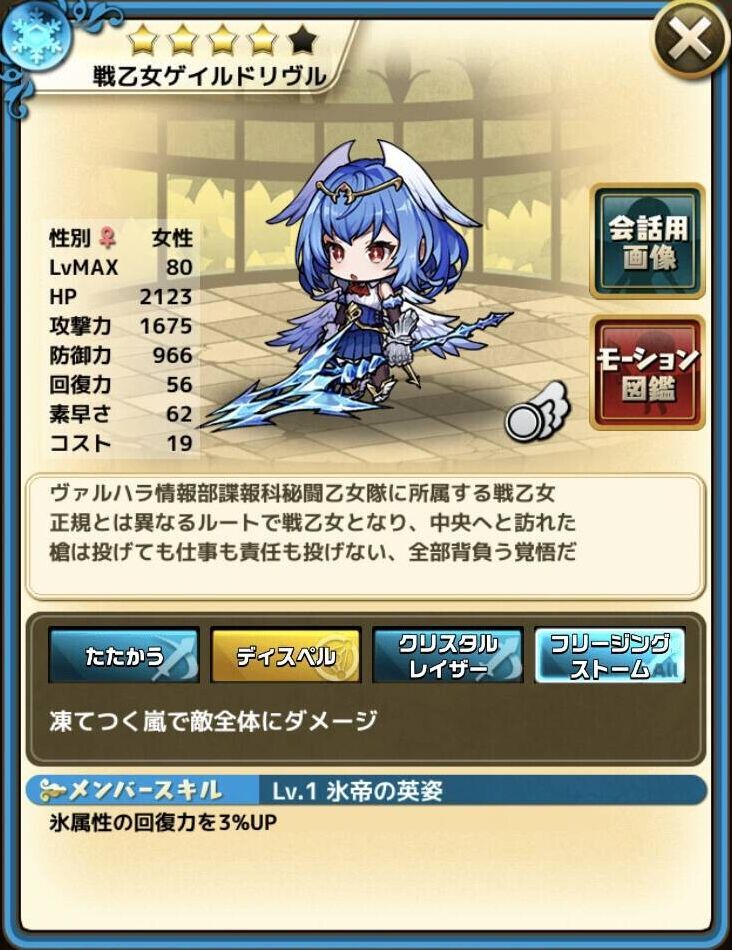Screen dimensions: 732x950
Task: Select the ディスペル skill
Action: click(x=286, y=656)
